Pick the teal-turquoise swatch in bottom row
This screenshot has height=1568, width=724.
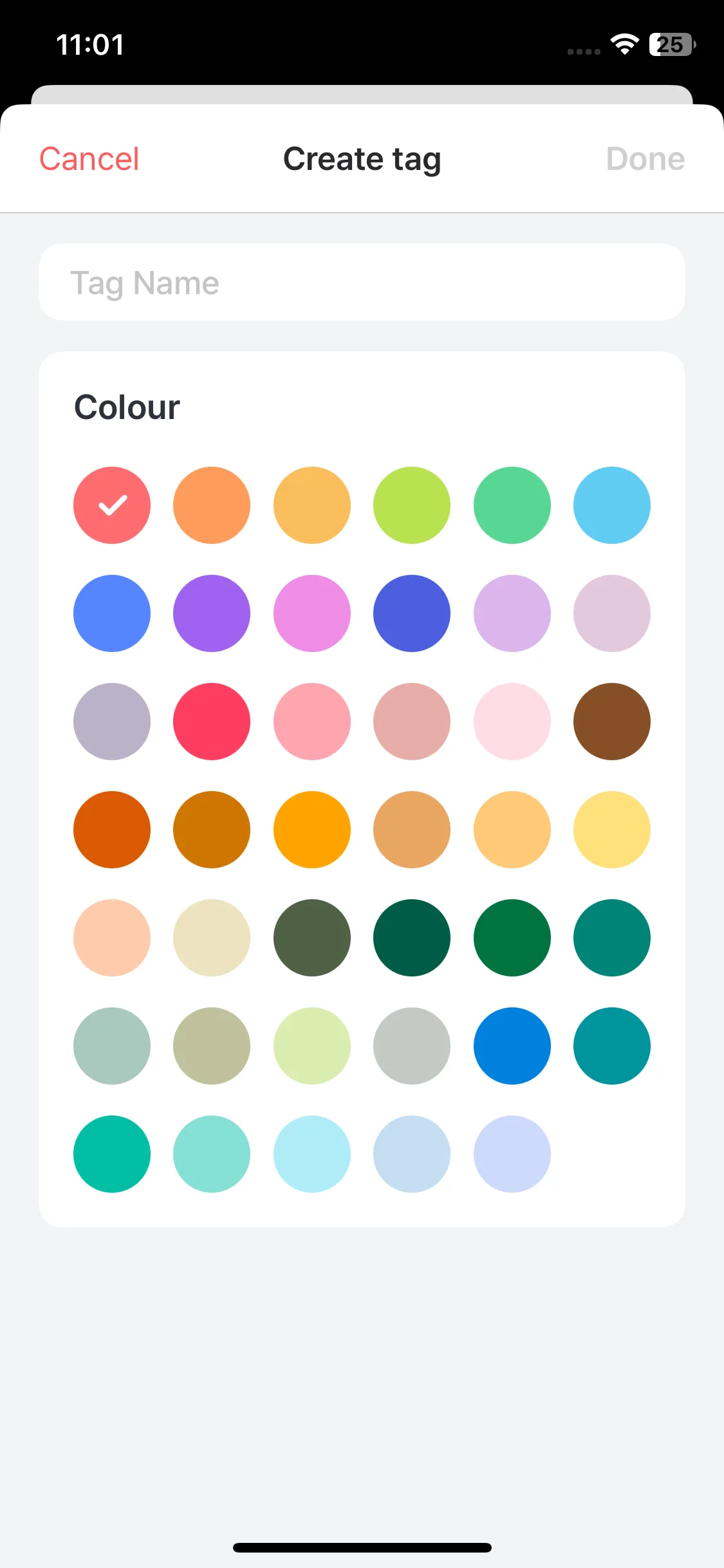[x=112, y=1154]
